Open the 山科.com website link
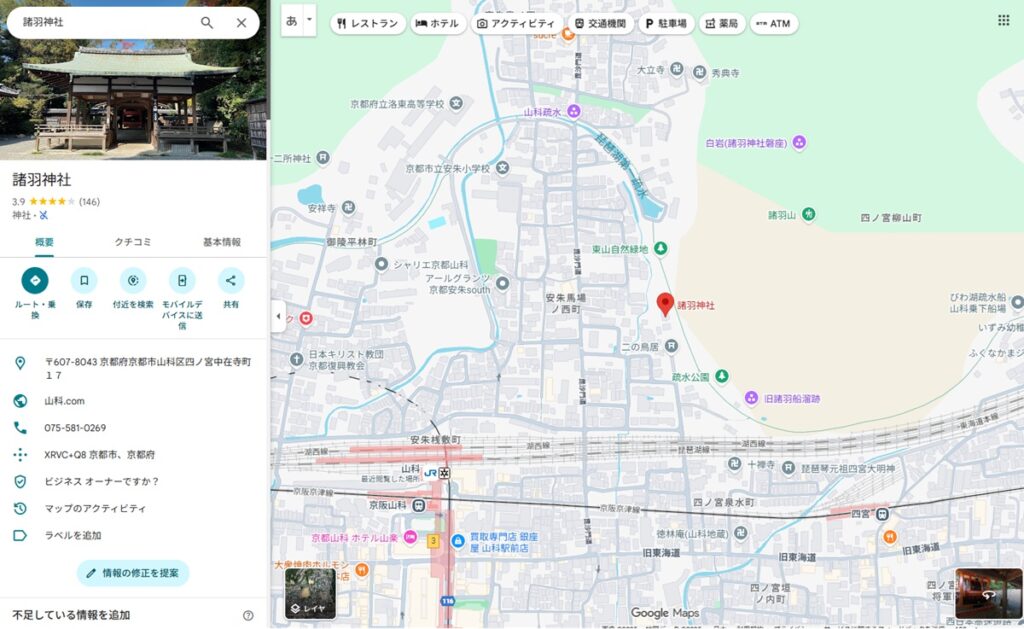Screen dimensions: 1024x629 pos(64,400)
